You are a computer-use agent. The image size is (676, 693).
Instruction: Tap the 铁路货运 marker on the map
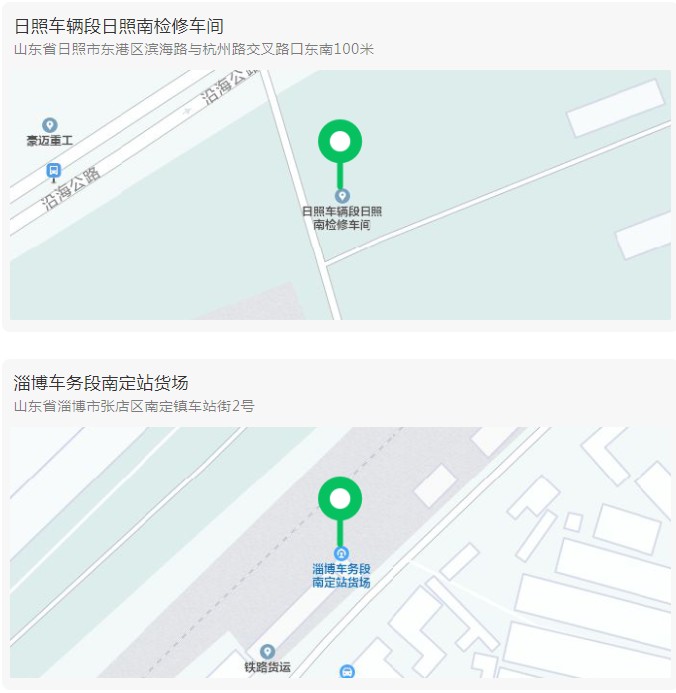(267, 653)
